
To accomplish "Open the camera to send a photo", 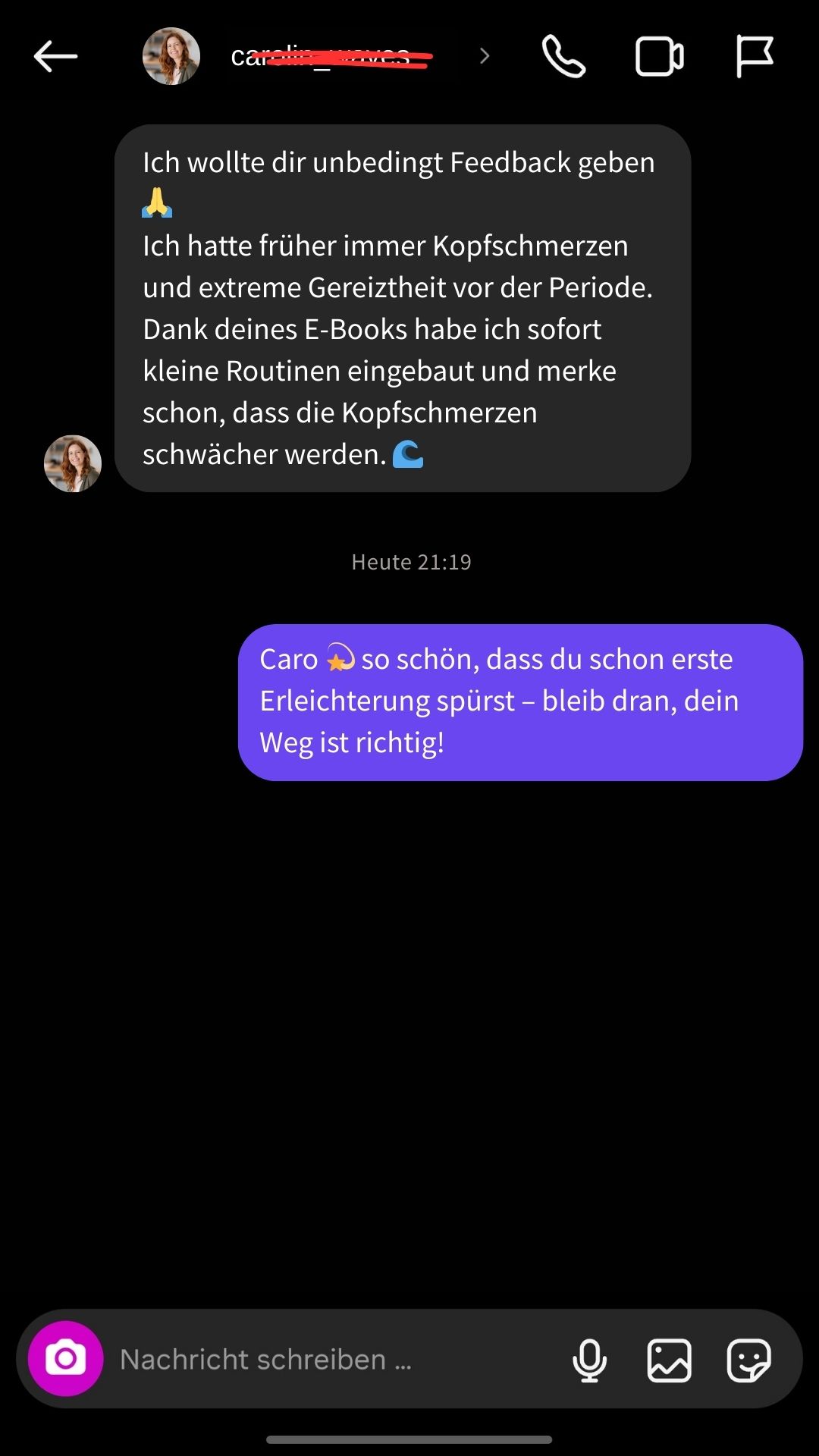I will 64,1360.
